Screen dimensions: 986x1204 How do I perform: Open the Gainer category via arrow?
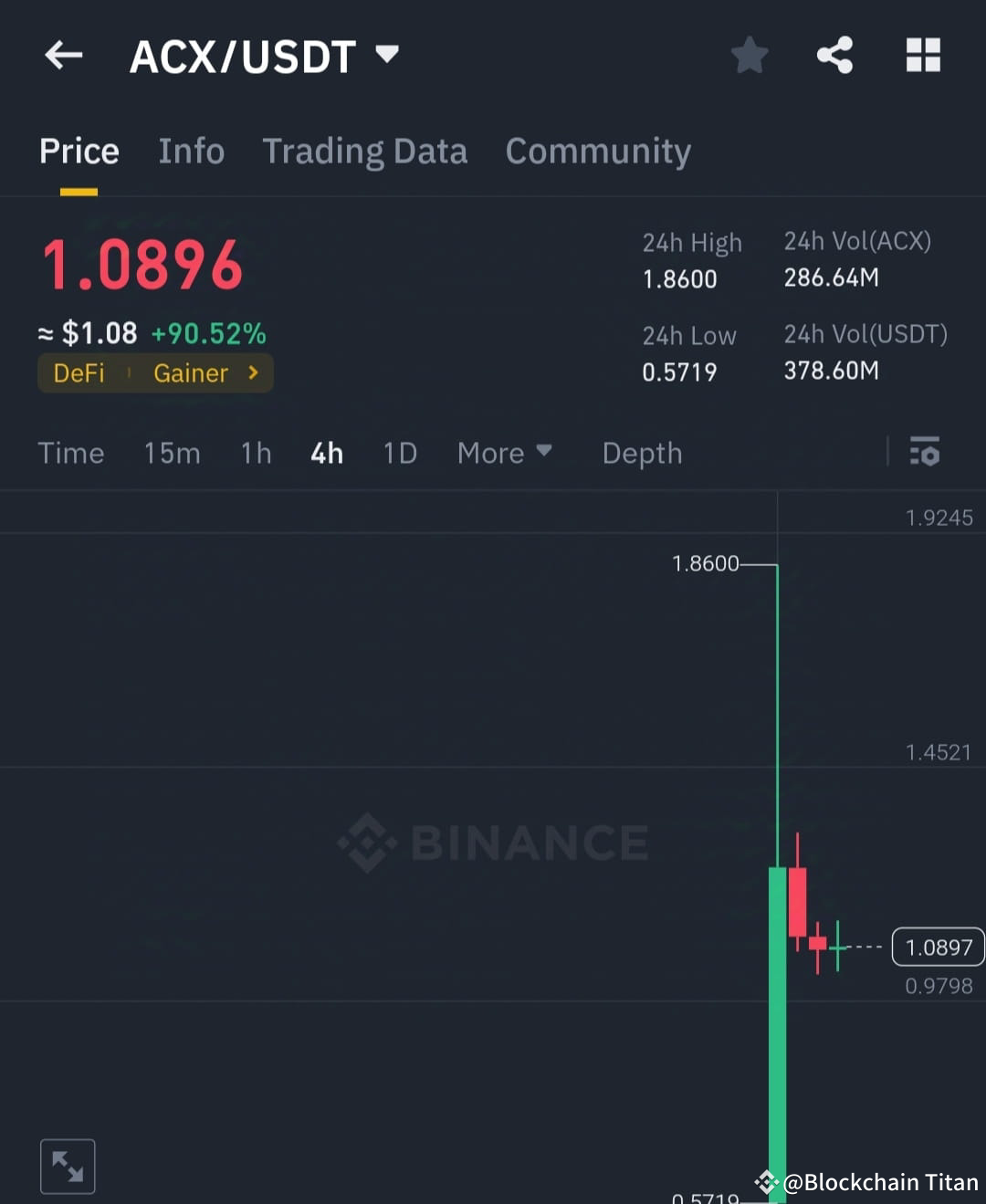coord(252,372)
